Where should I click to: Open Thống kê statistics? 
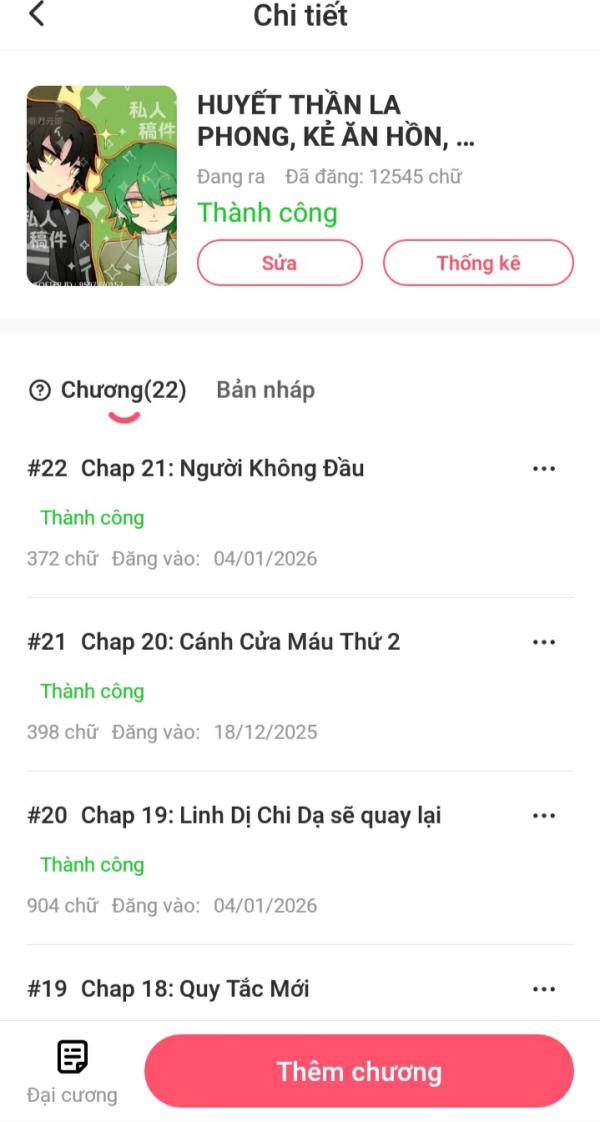(478, 264)
